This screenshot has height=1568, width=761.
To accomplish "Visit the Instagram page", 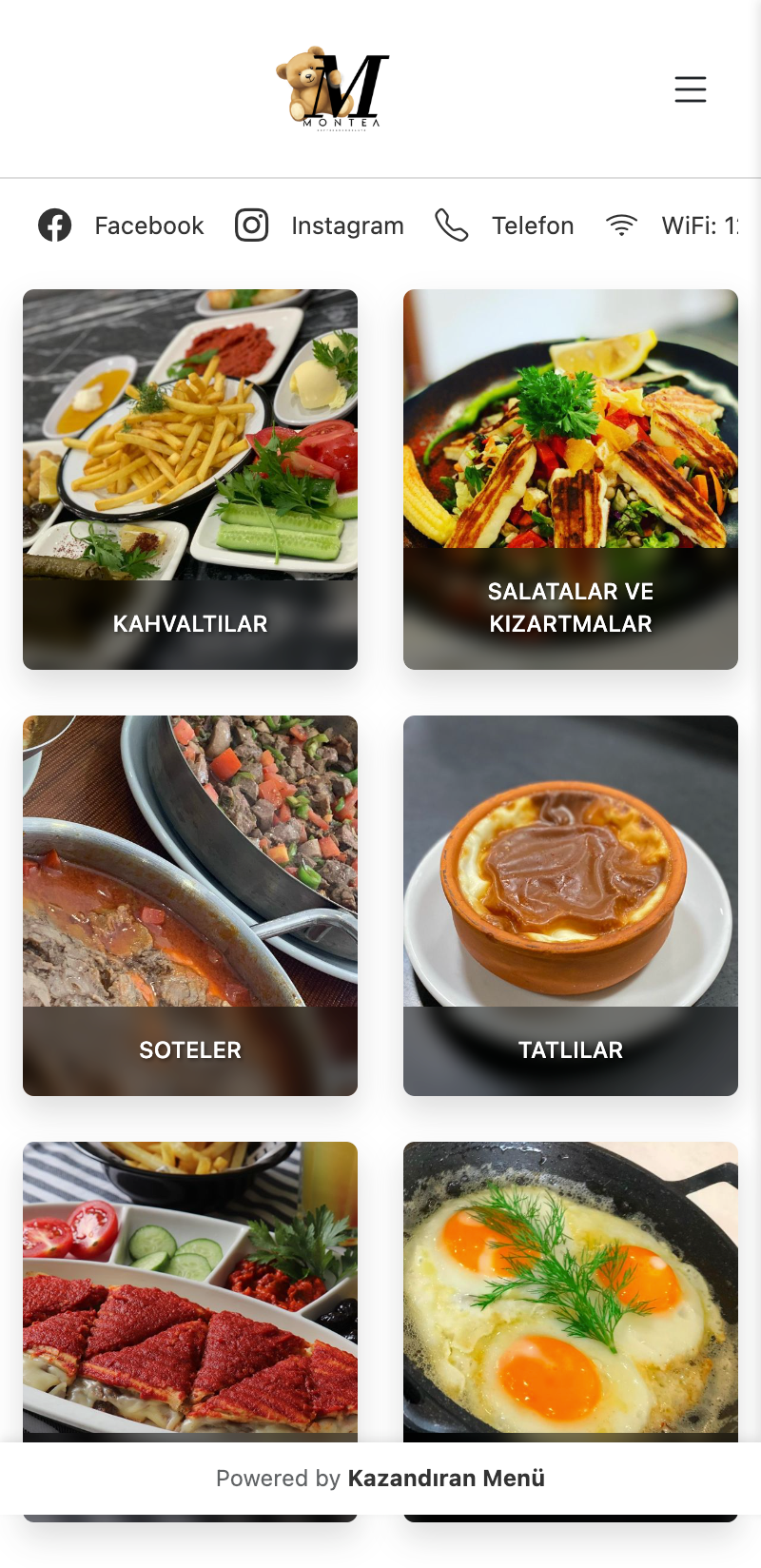I will click(320, 225).
